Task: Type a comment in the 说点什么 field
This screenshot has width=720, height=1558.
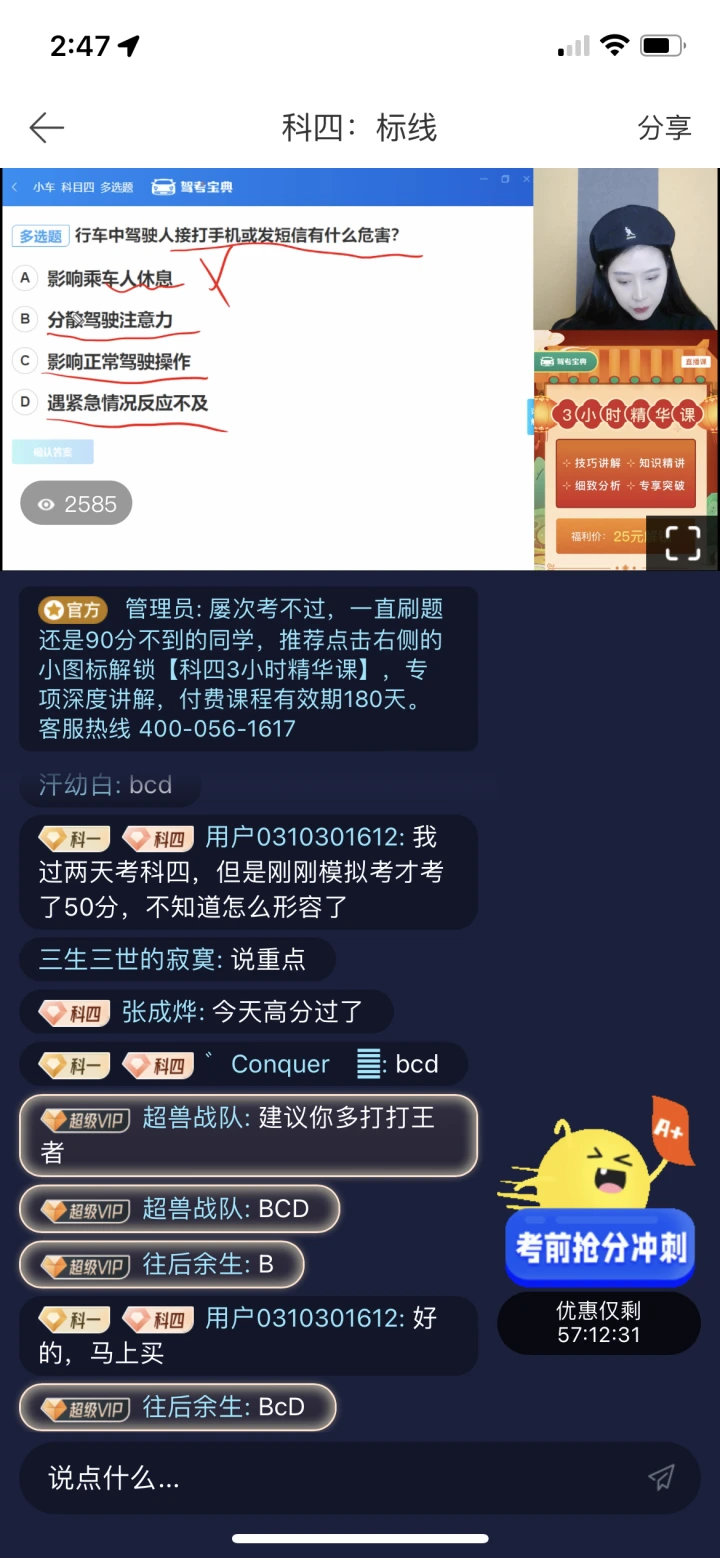Action: click(340, 1479)
